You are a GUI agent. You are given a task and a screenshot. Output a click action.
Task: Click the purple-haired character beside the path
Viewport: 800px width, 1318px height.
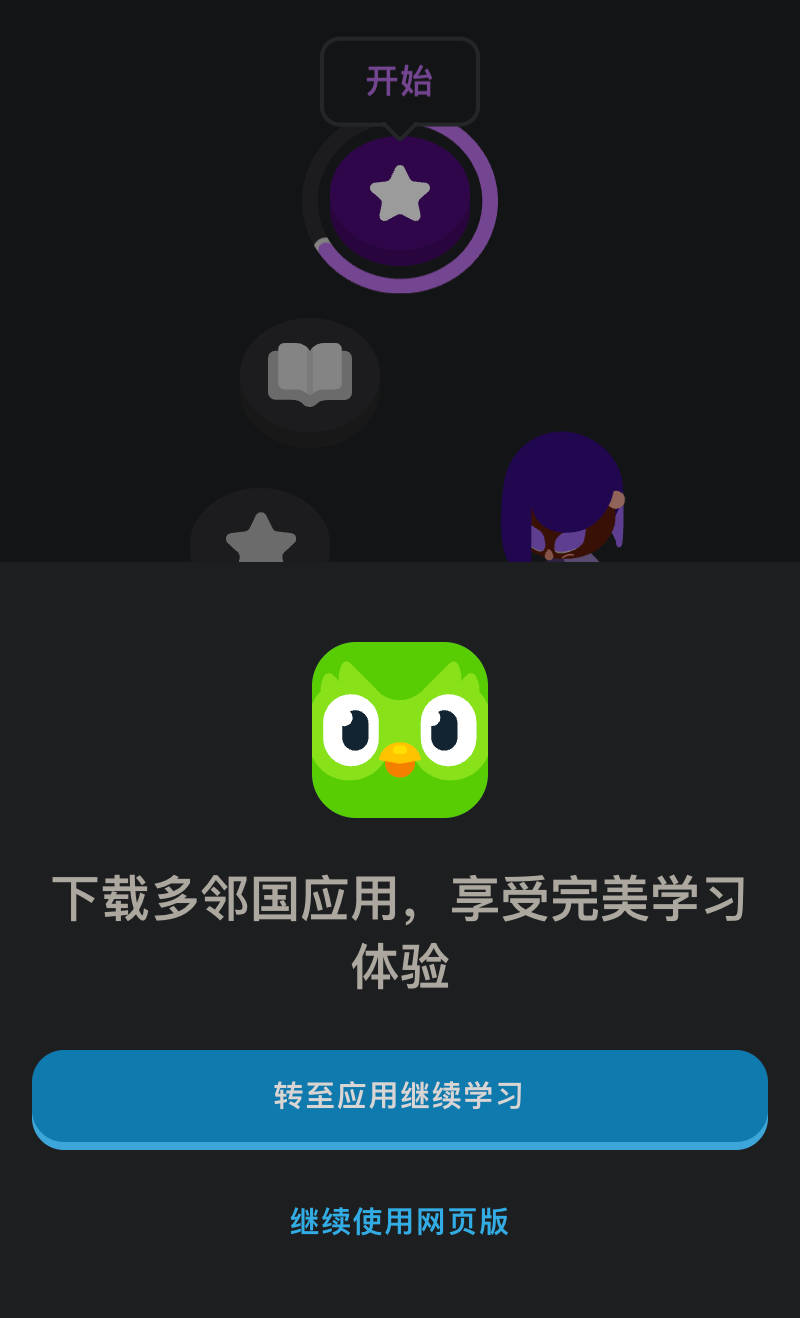pyautogui.click(x=565, y=500)
